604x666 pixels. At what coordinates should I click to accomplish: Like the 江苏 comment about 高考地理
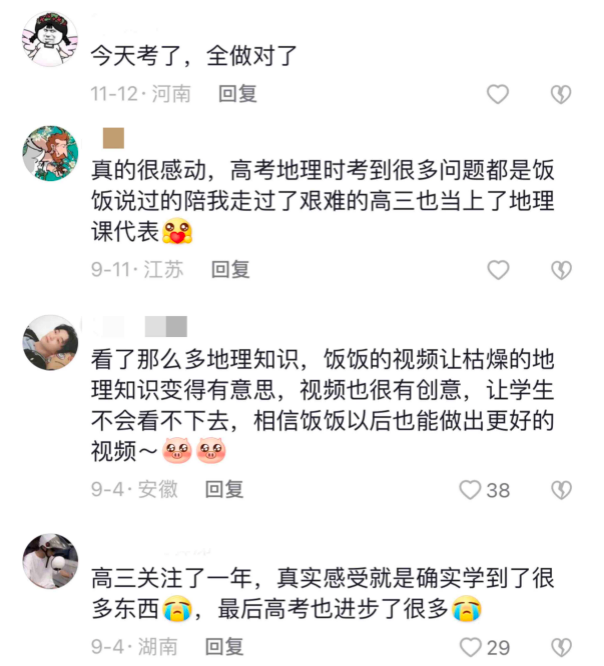(x=497, y=270)
